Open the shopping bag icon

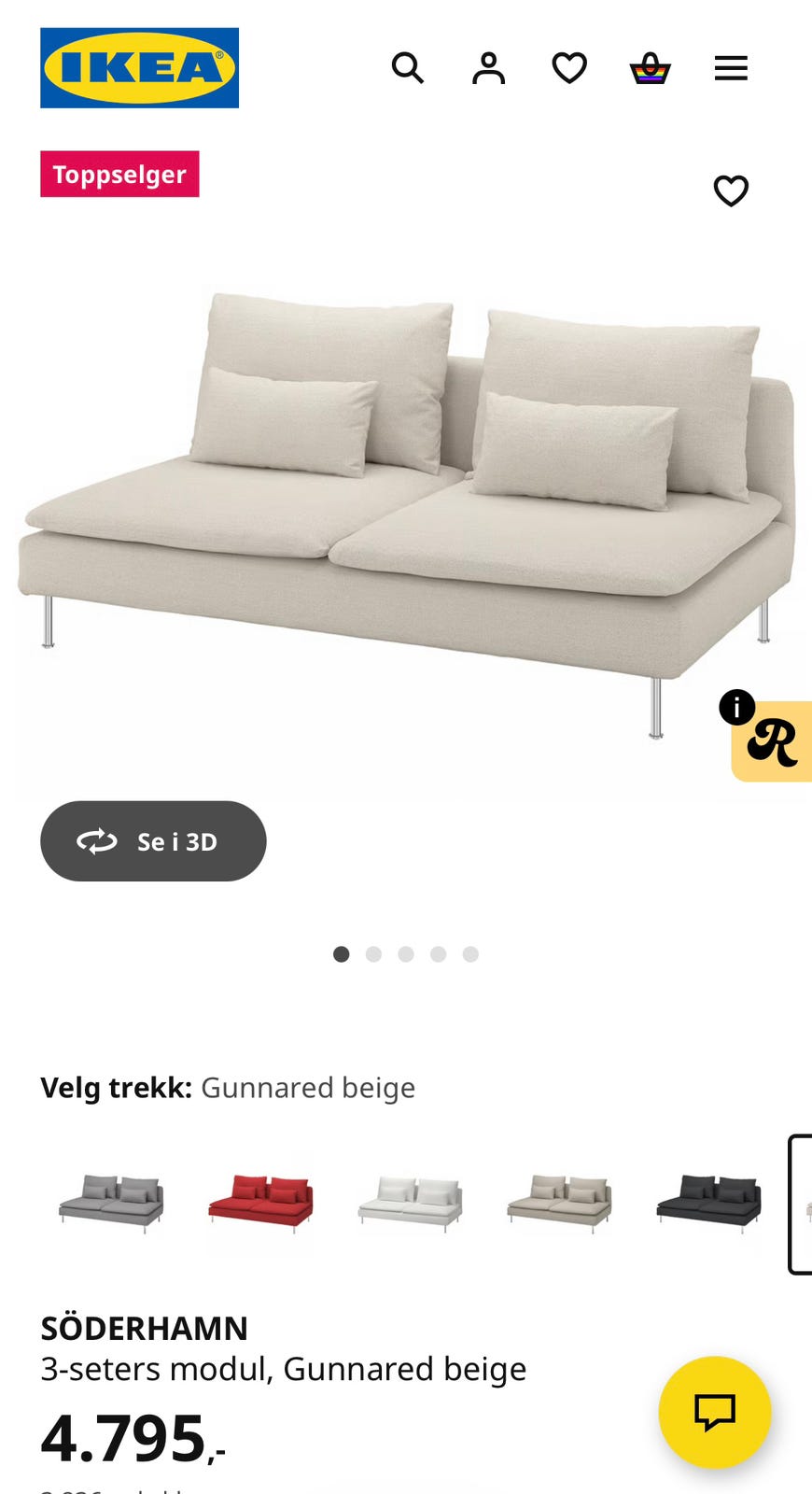click(651, 68)
